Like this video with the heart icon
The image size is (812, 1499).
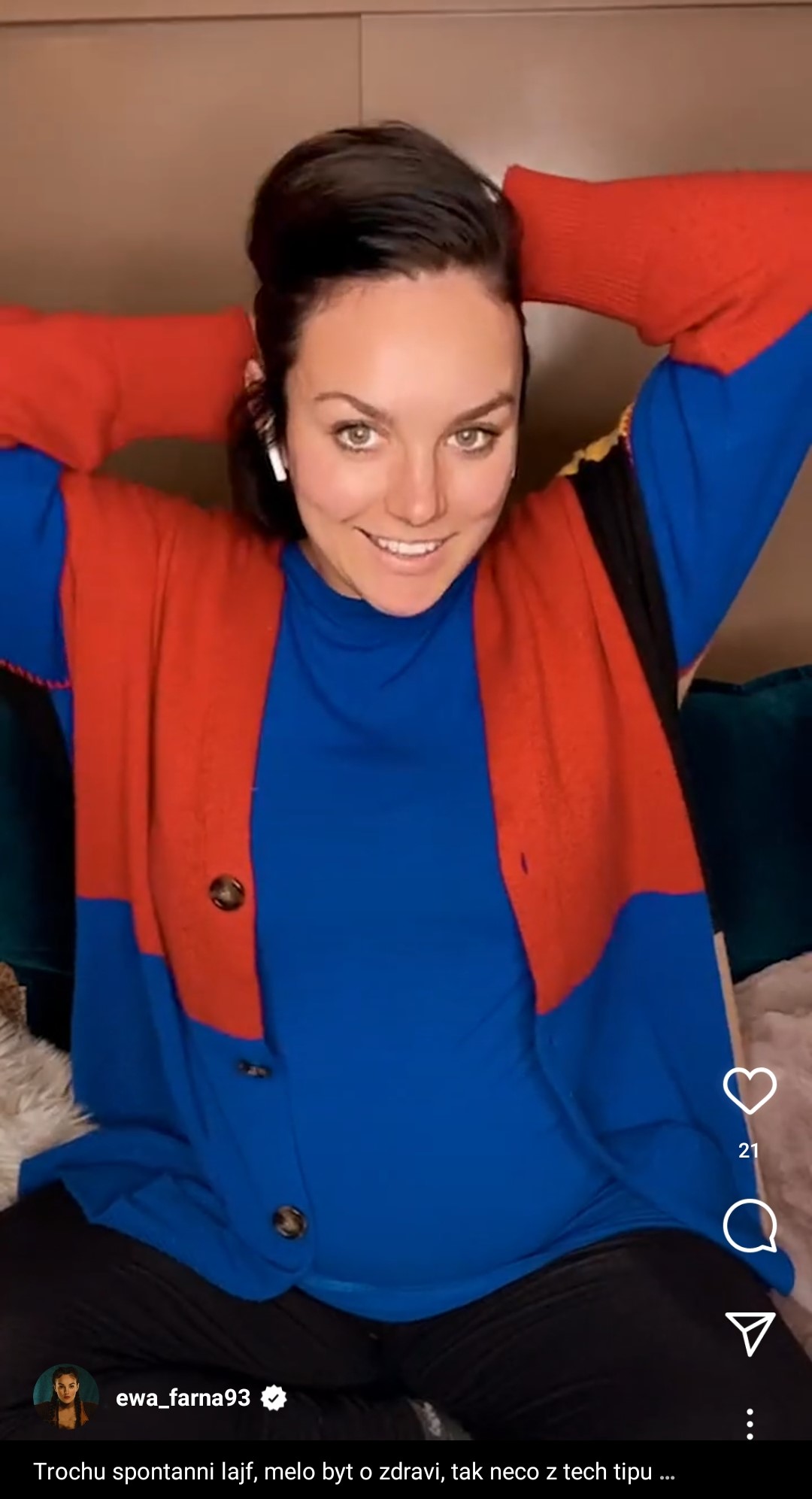(x=750, y=1090)
